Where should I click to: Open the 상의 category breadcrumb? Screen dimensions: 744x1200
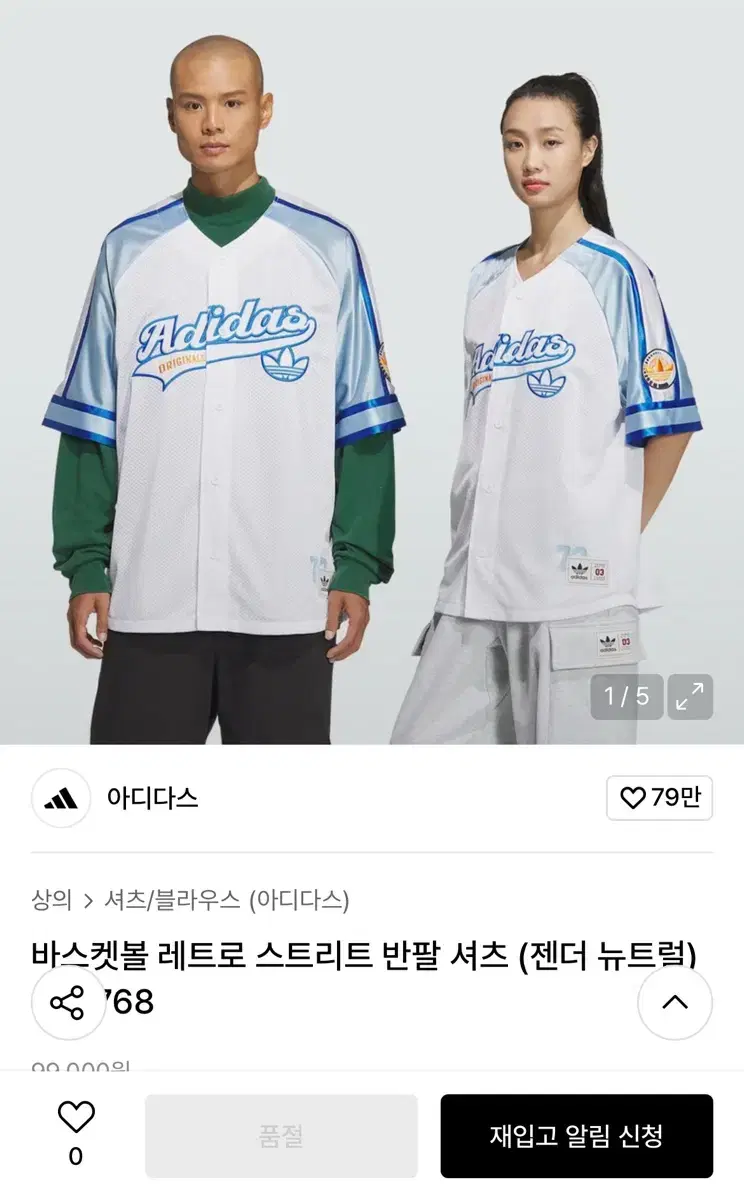tap(51, 900)
